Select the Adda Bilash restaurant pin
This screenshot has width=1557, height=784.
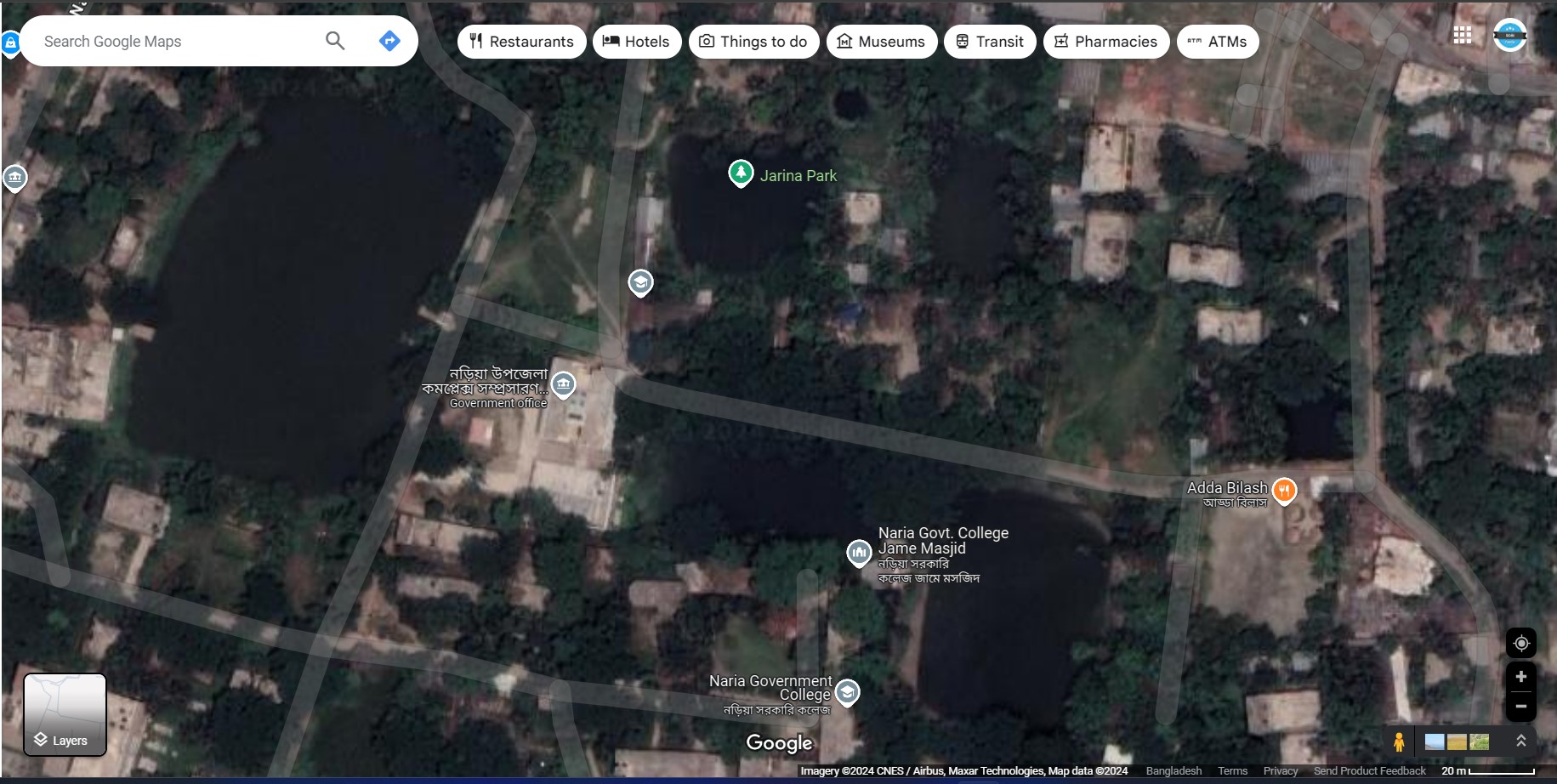pyautogui.click(x=1284, y=490)
